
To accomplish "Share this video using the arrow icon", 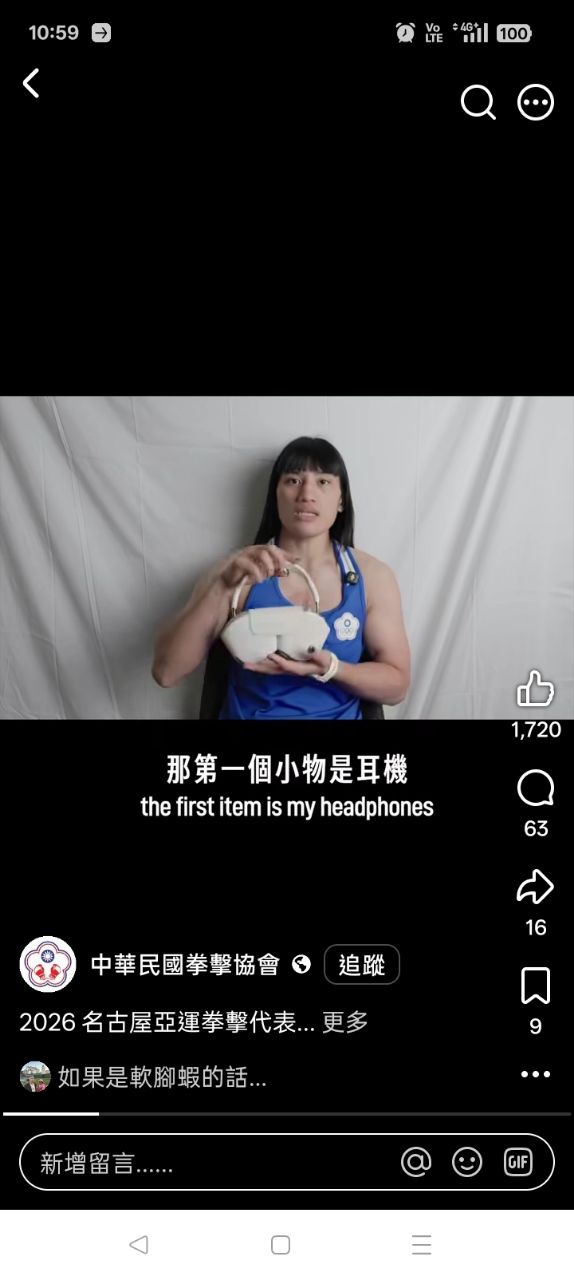I will [x=535, y=886].
